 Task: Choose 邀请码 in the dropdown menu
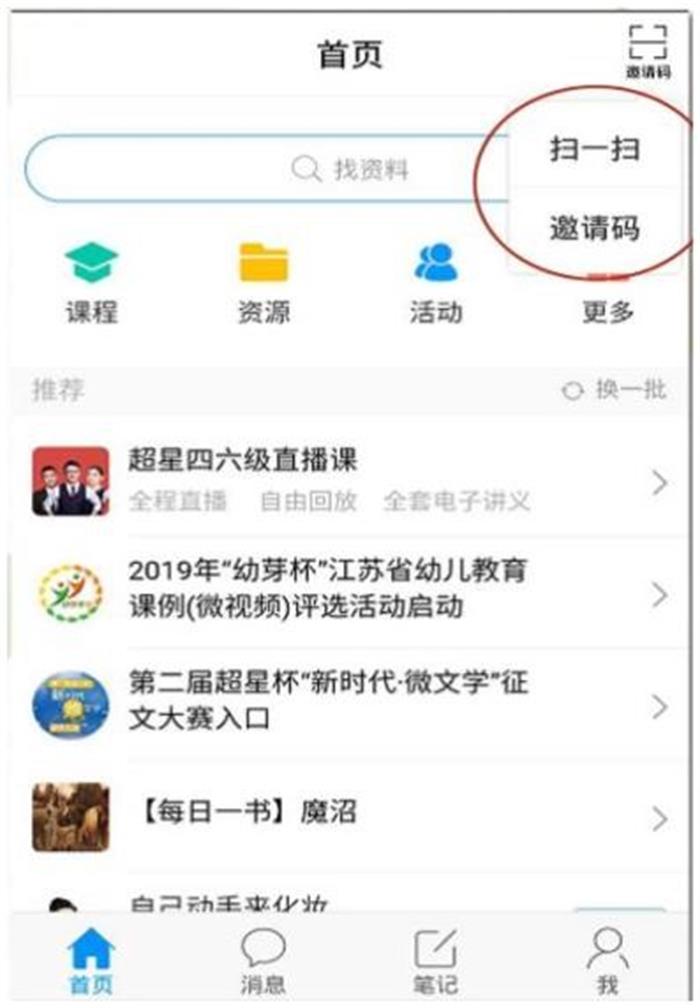[x=594, y=228]
